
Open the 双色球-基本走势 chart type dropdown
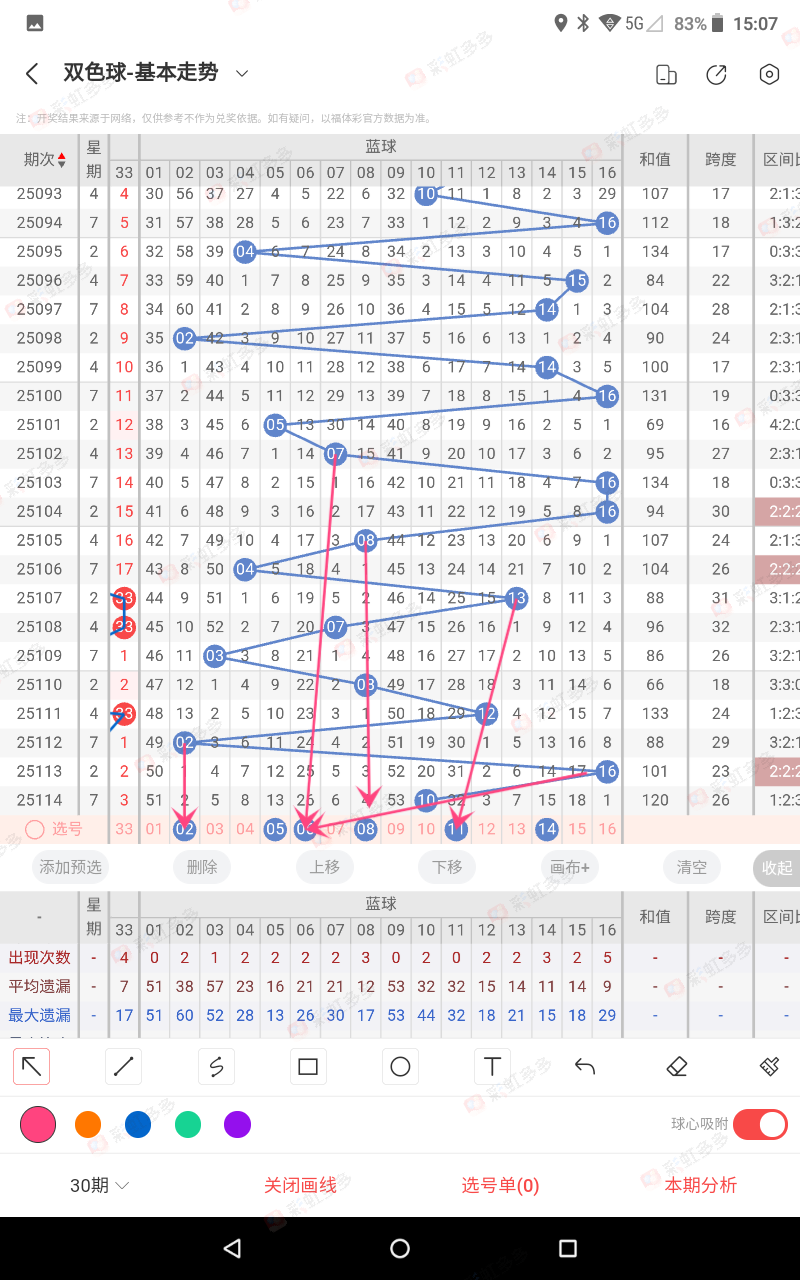click(241, 73)
